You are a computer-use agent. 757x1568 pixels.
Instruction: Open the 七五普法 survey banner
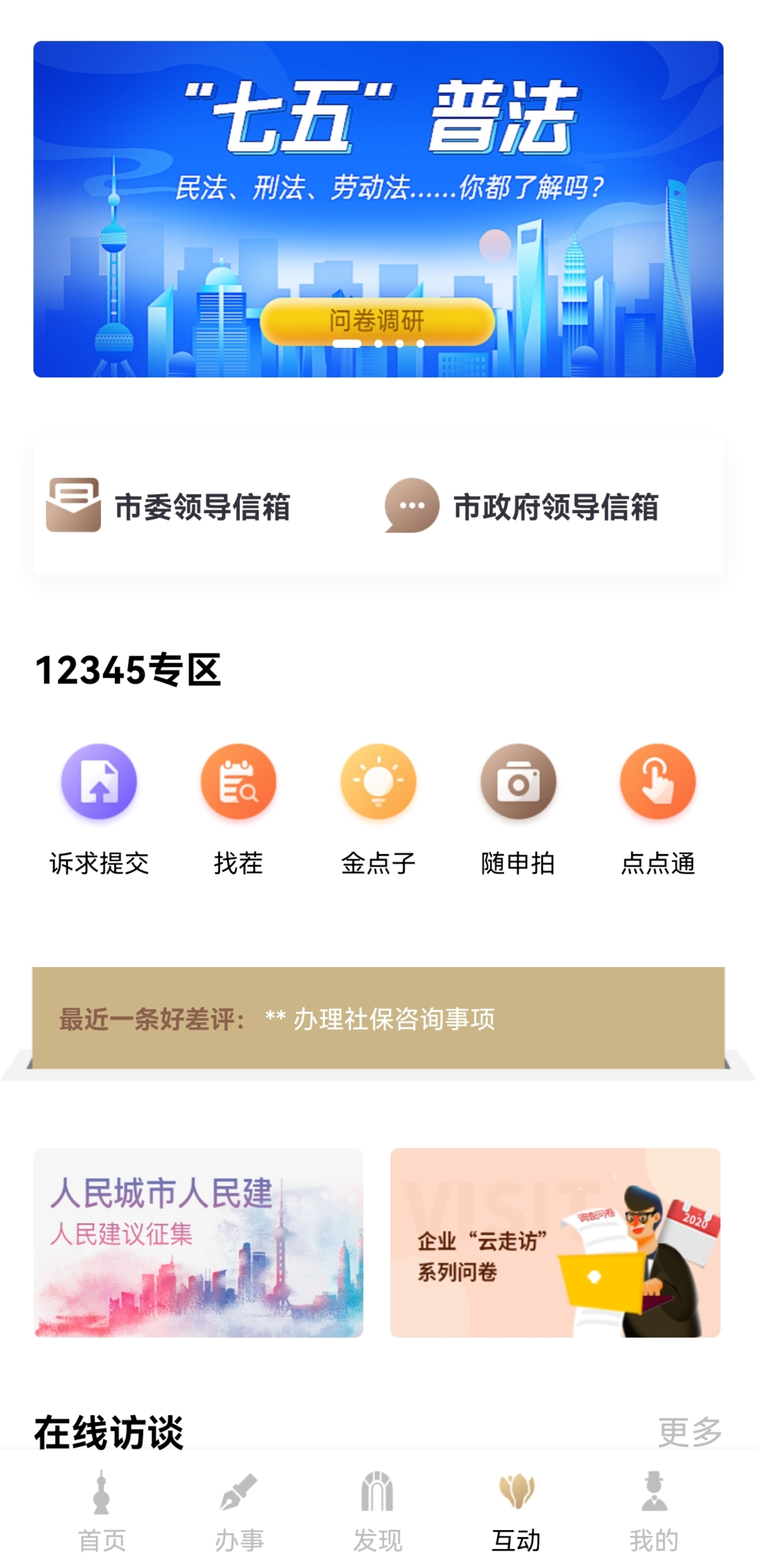coord(378,209)
